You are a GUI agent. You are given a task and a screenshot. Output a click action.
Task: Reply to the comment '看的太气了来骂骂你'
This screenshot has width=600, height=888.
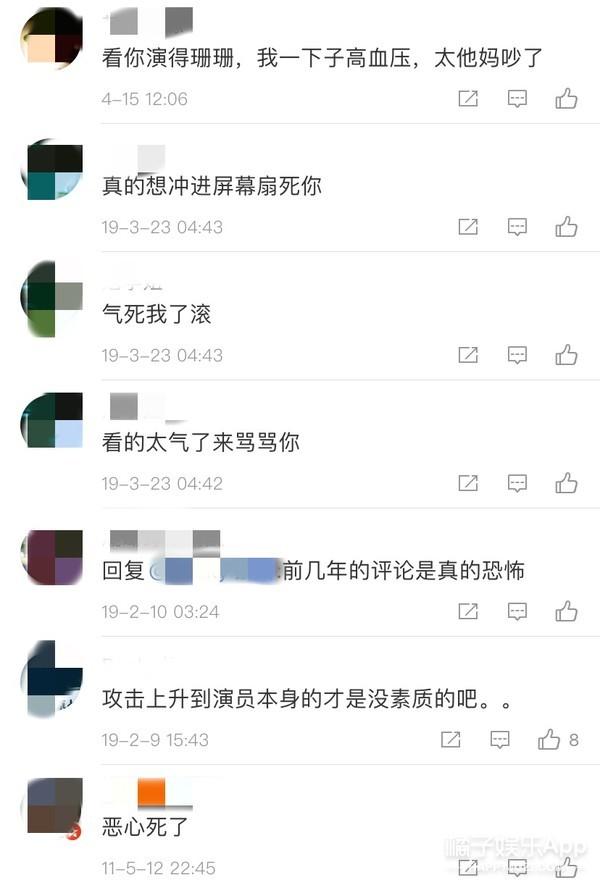517,483
